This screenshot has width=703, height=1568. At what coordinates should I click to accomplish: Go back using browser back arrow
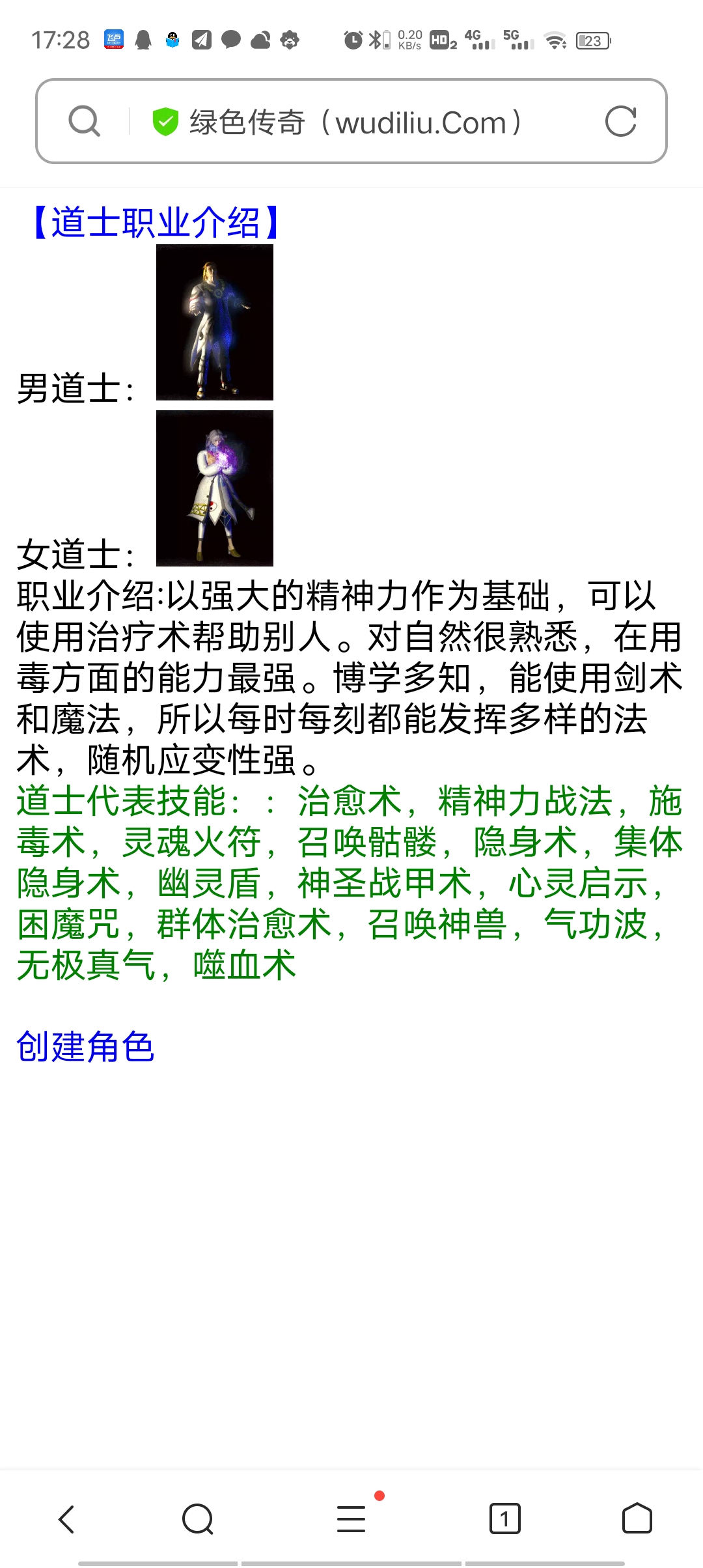point(66,1519)
